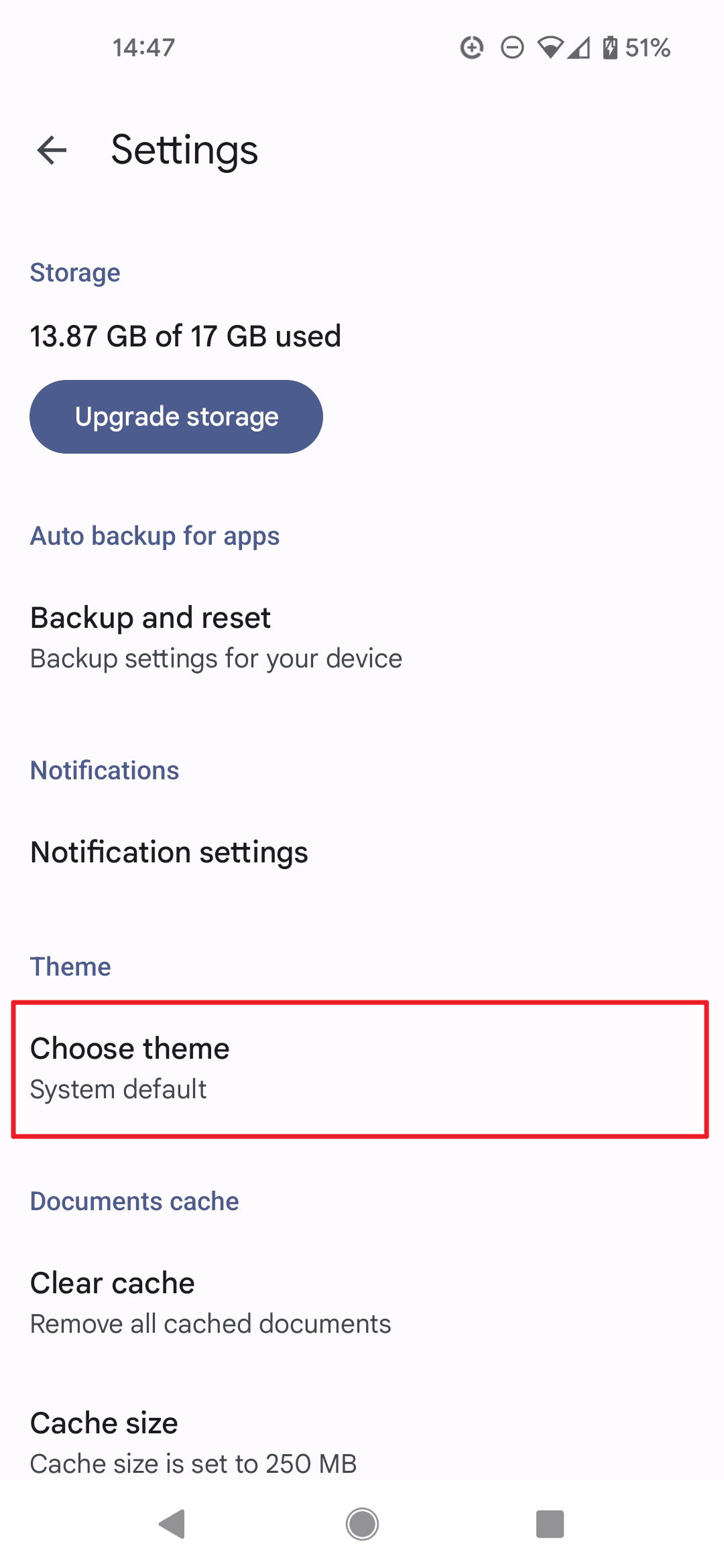The width and height of the screenshot is (724, 1568).
Task: Go back using the app bar arrow
Action: click(52, 149)
